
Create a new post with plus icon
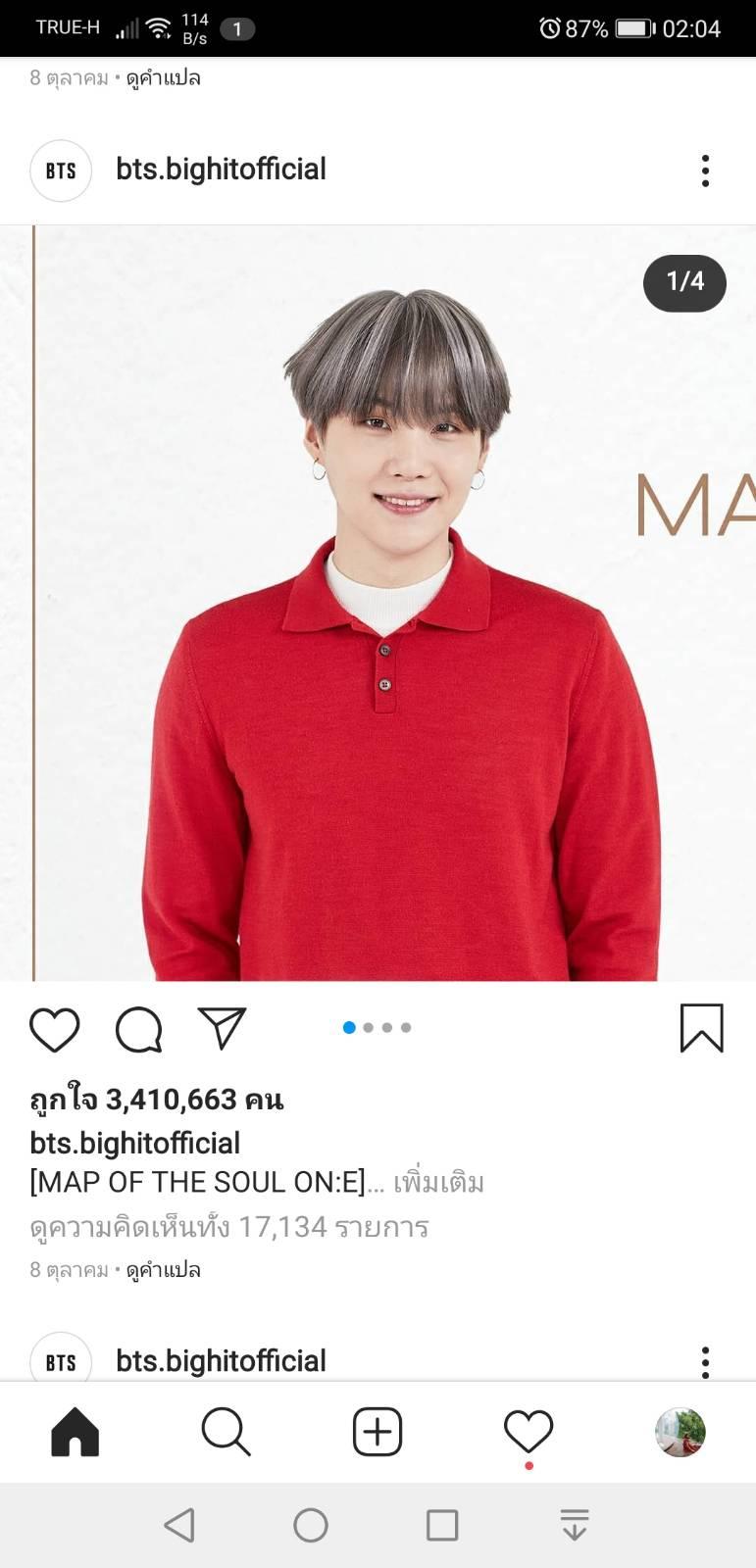(378, 1432)
